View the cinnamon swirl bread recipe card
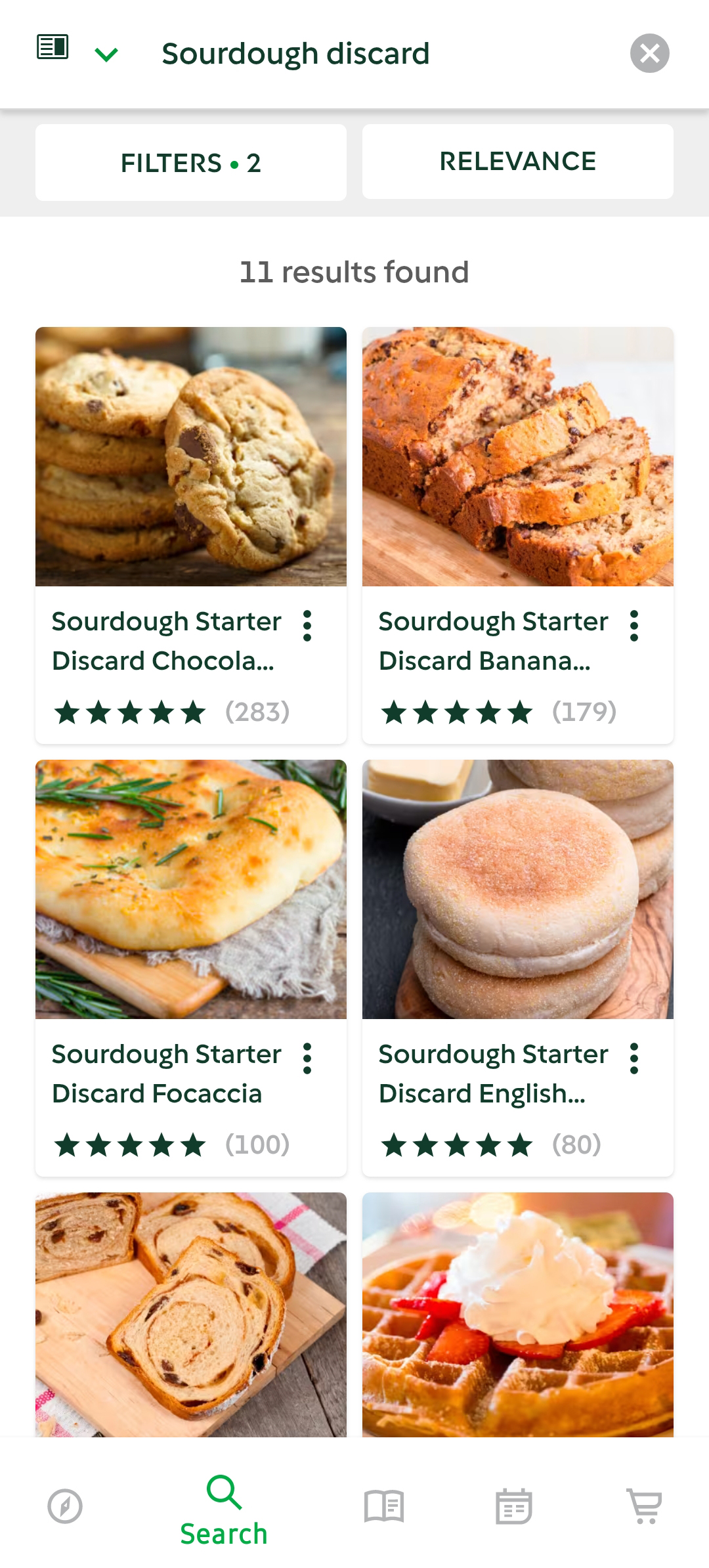This screenshot has height=1568, width=709. [x=190, y=1313]
